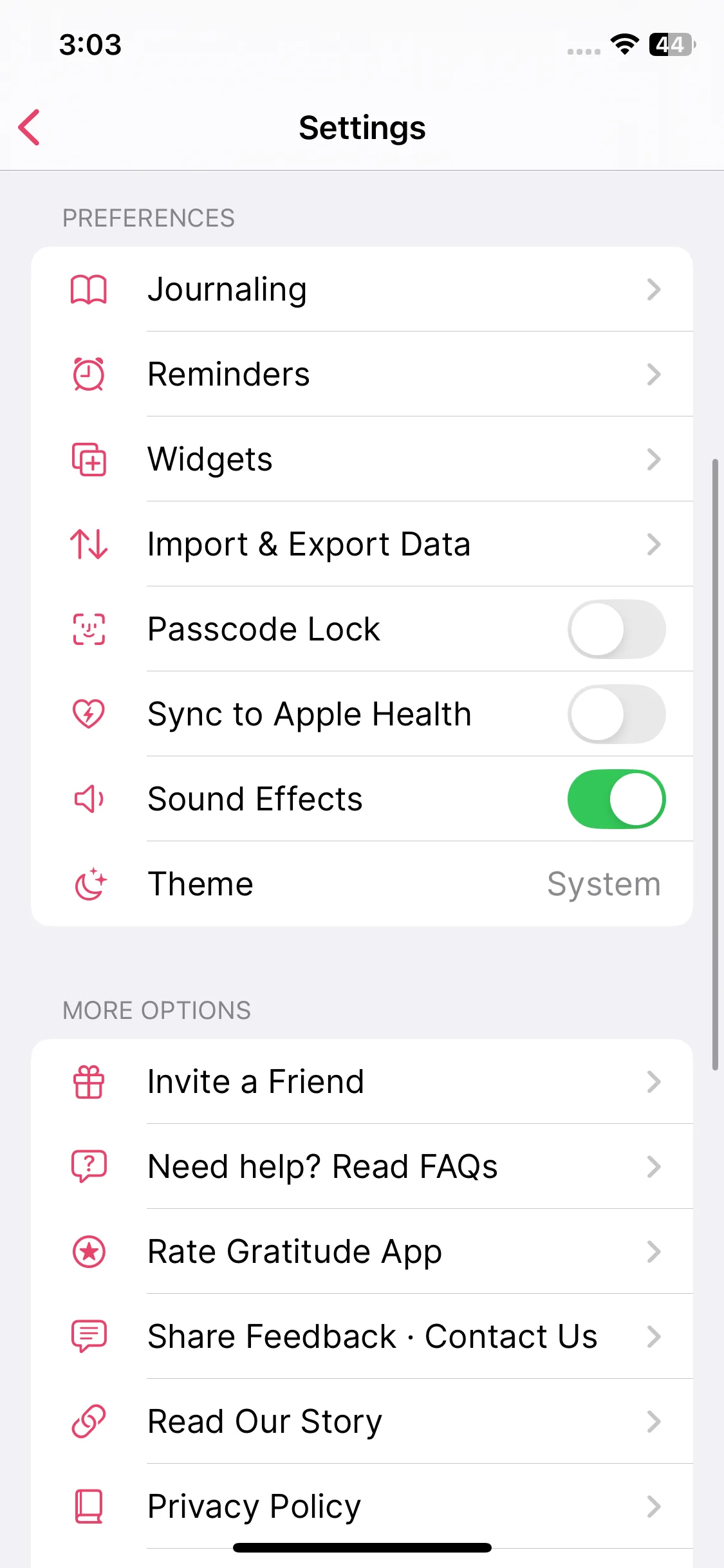This screenshot has width=724, height=1568.
Task: Change the Theme setting
Action: (362, 884)
